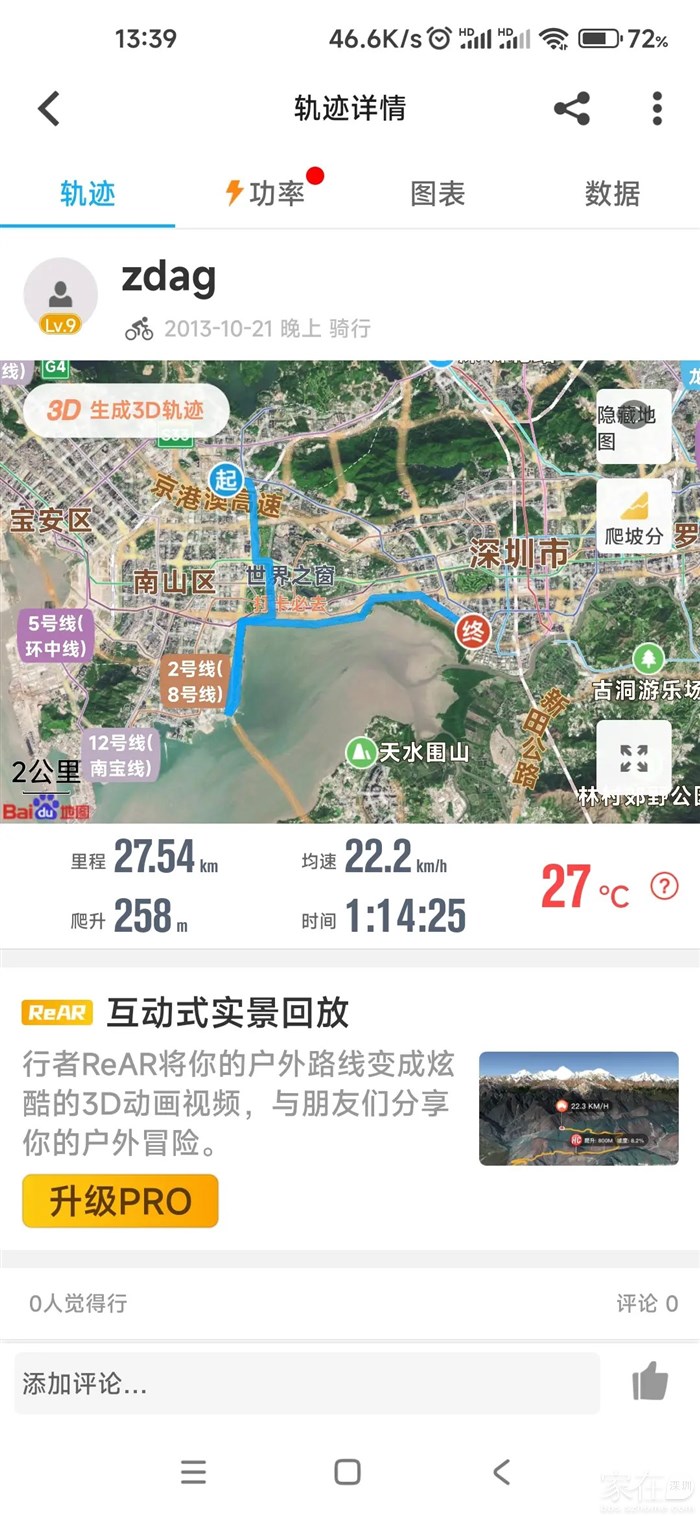Like this ride with the thumbs-up
The height and width of the screenshot is (1516, 700).
tap(650, 1383)
